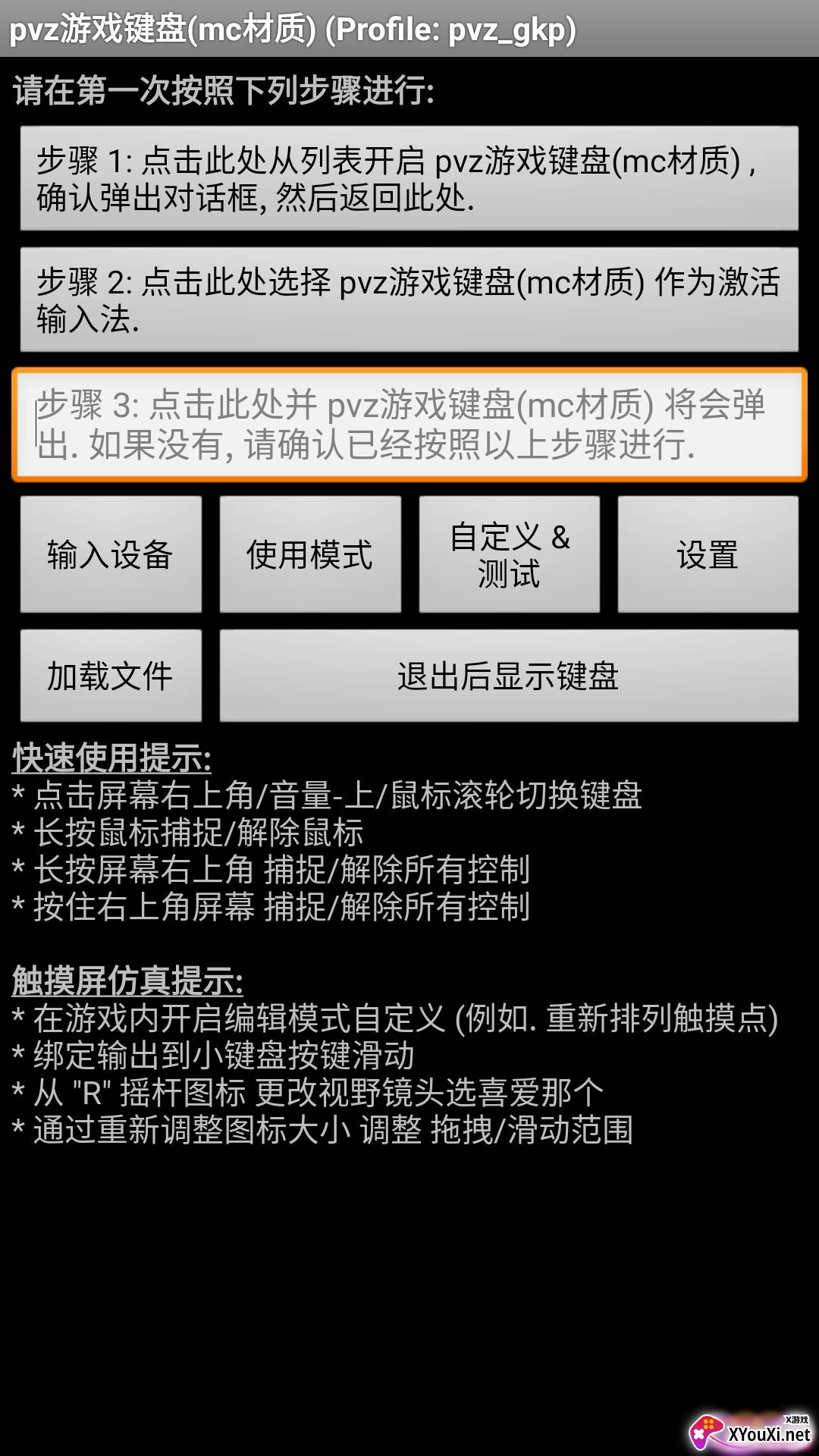Tap 加载文件 to load a file
The height and width of the screenshot is (1456, 819).
pos(111,676)
